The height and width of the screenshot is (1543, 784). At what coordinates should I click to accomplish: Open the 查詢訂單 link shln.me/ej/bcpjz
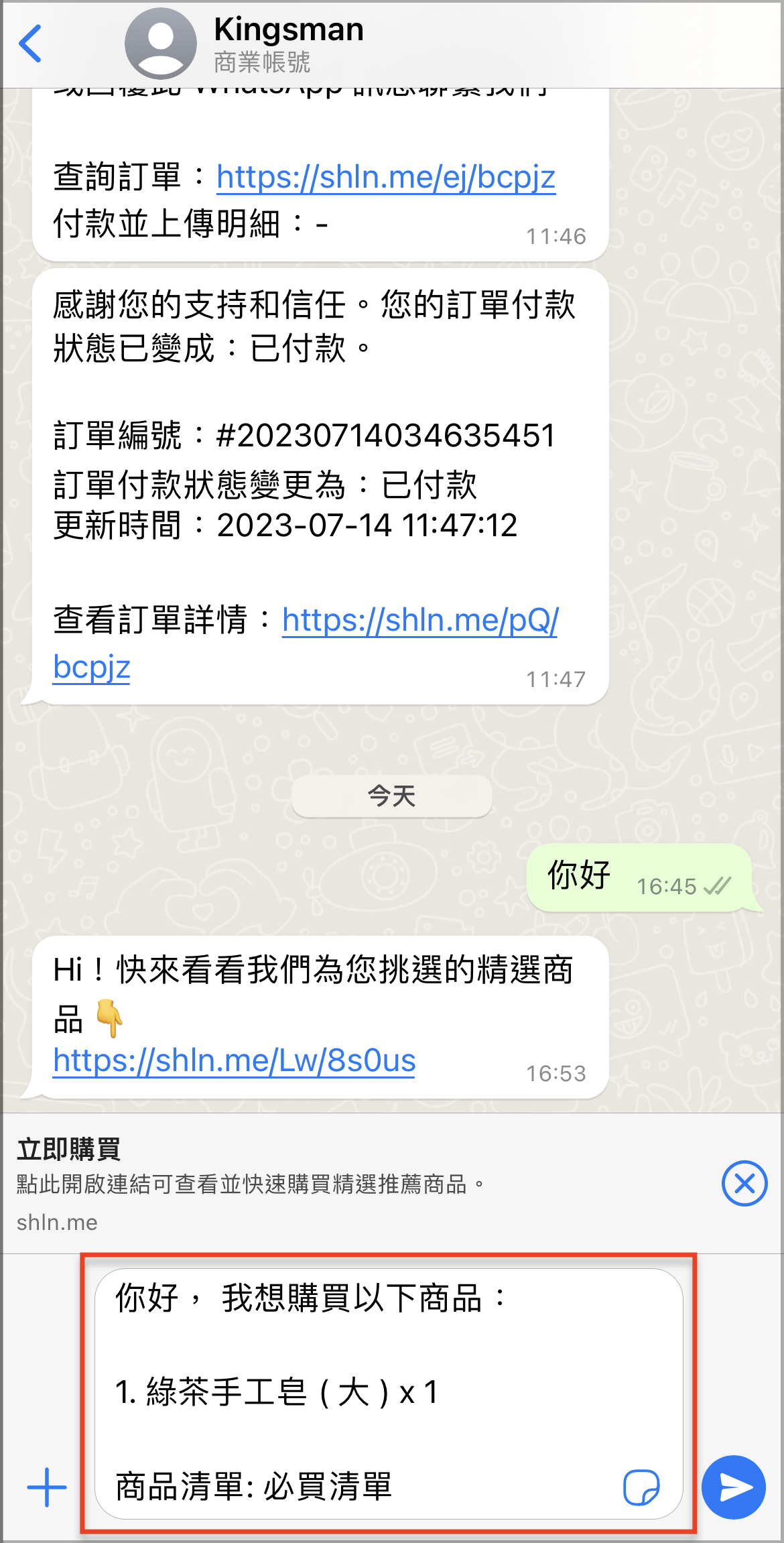pyautogui.click(x=386, y=177)
